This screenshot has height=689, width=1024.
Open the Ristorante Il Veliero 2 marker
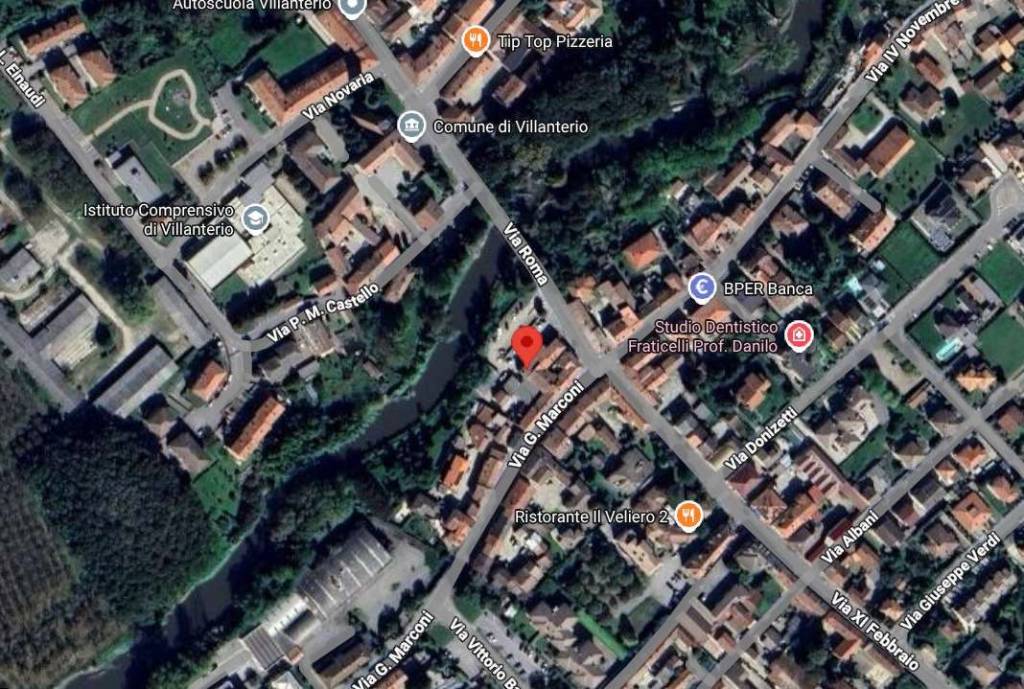click(687, 516)
